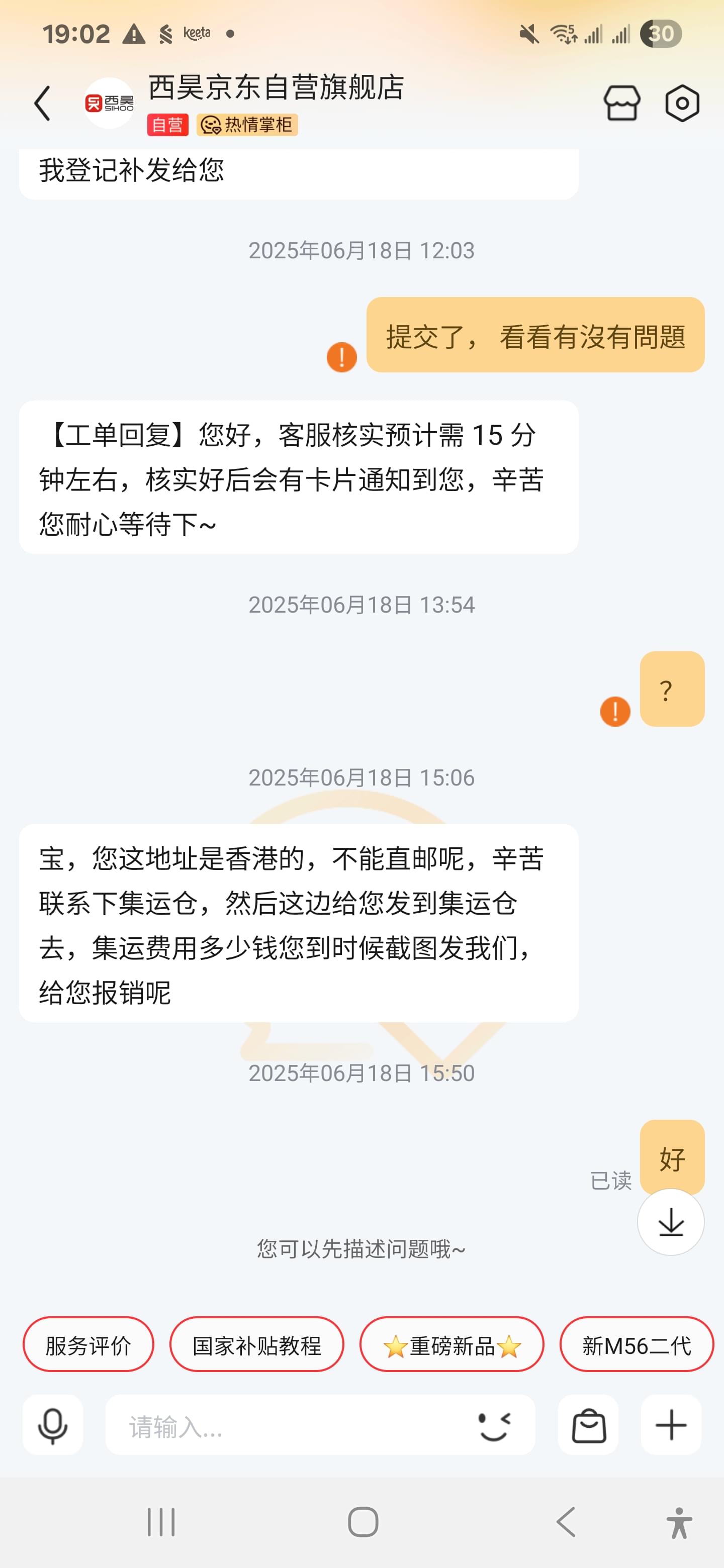Screen dimensions: 724x1568
Task: Open chat settings hexagon icon
Action: 682,103
